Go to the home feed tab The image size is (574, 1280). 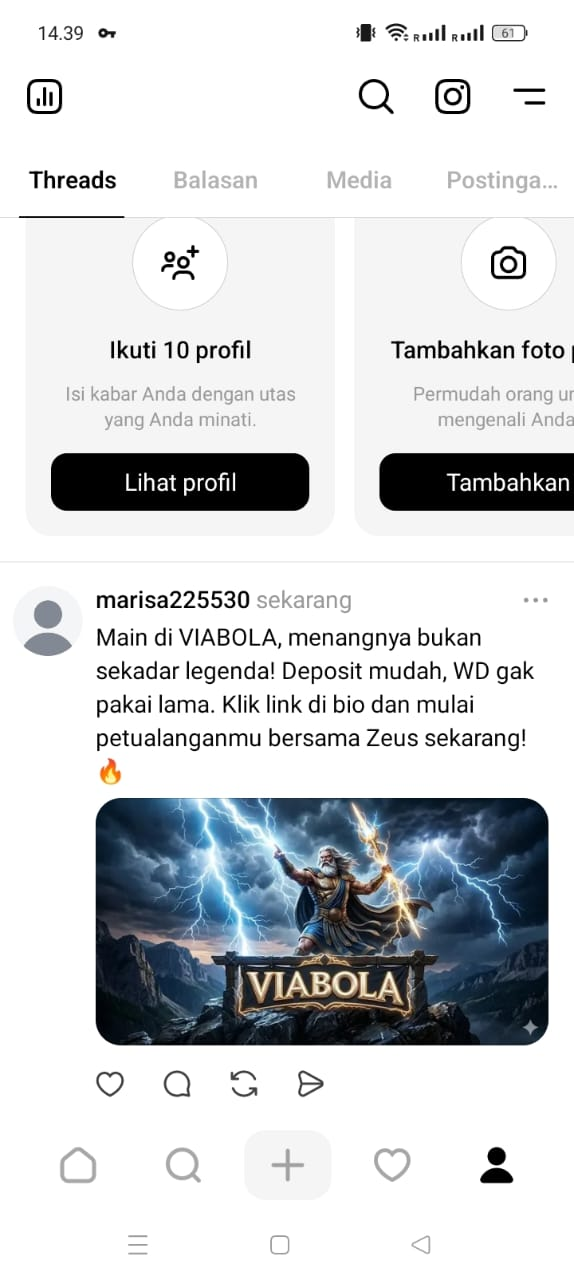click(x=78, y=1165)
